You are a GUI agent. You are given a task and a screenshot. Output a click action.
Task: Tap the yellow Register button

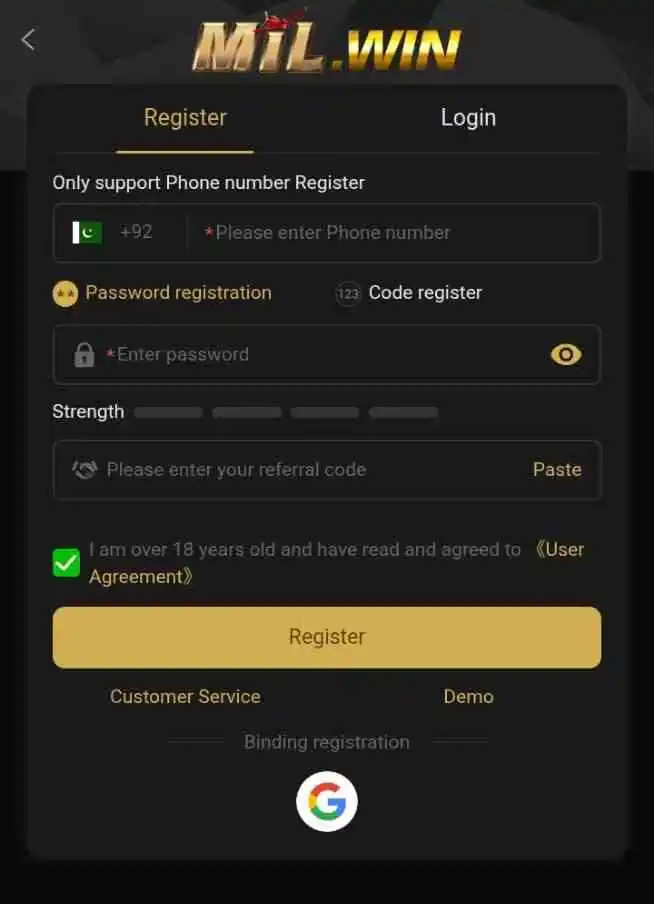327,637
